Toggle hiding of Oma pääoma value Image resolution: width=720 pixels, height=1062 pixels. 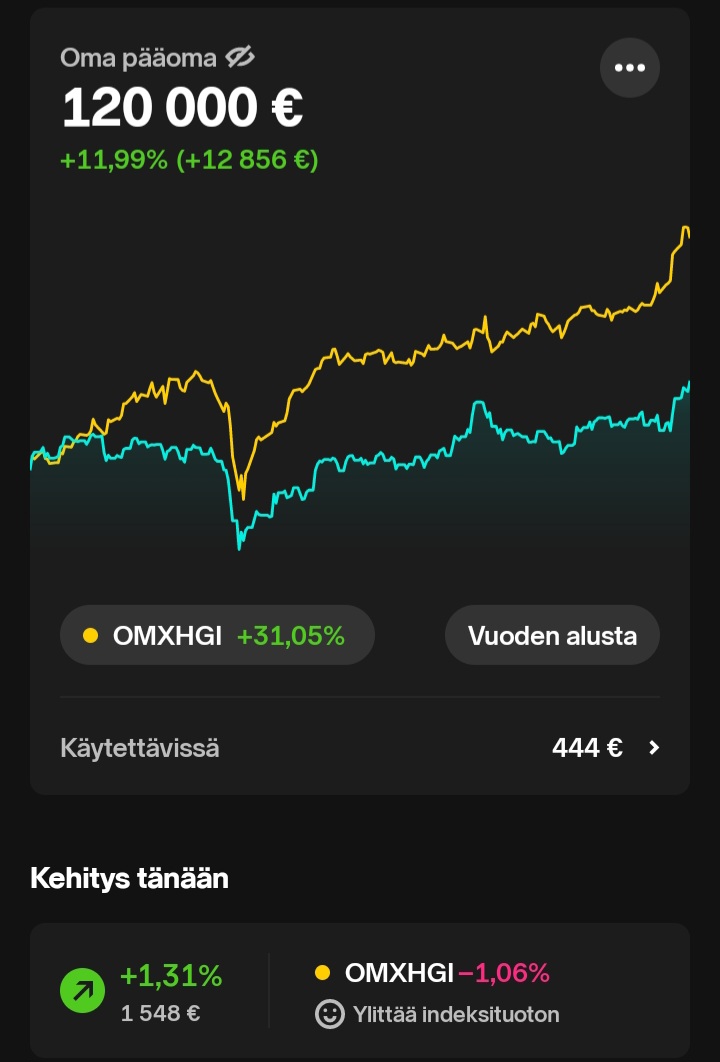(x=240, y=58)
